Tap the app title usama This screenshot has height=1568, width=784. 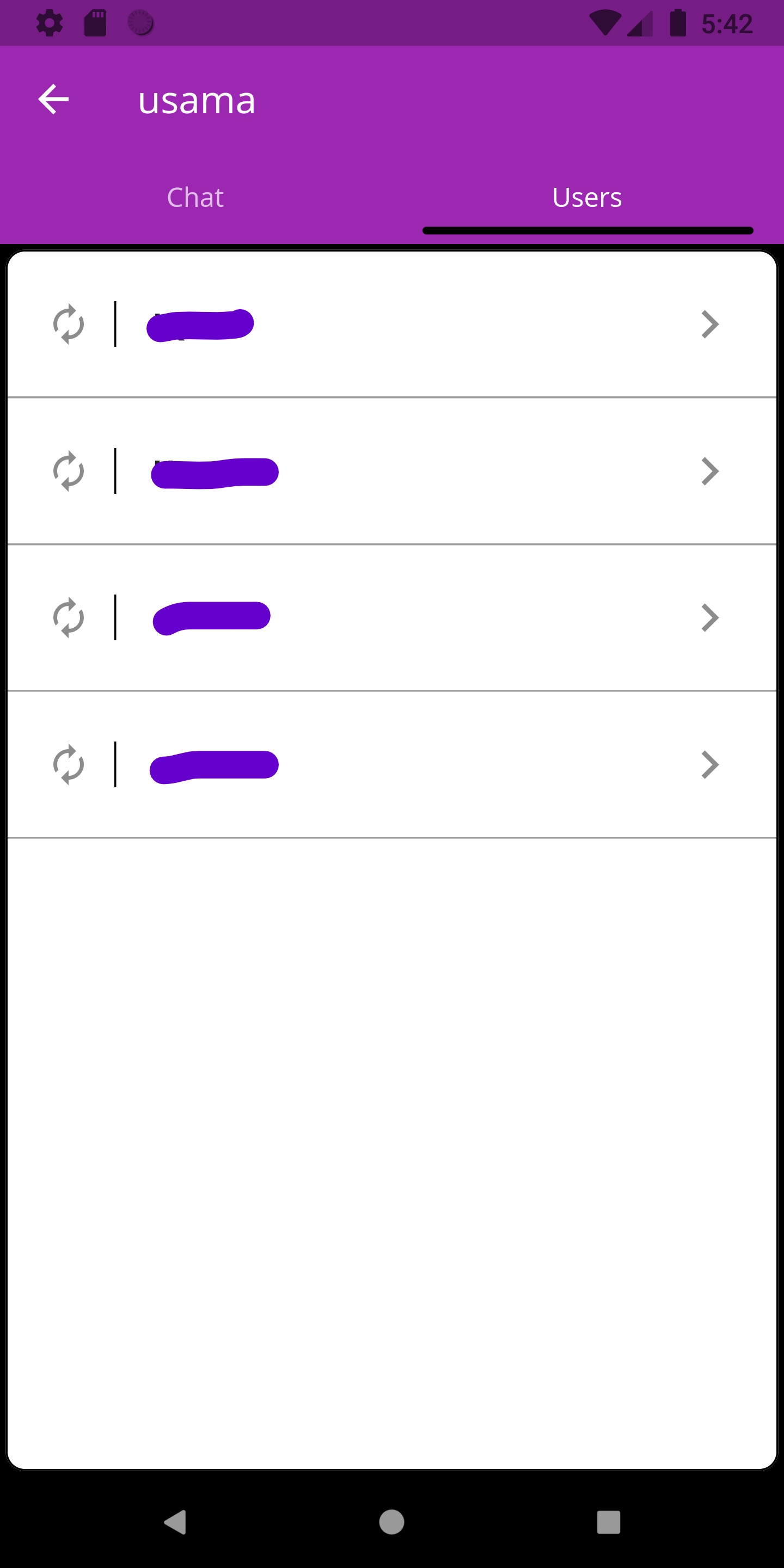[196, 100]
